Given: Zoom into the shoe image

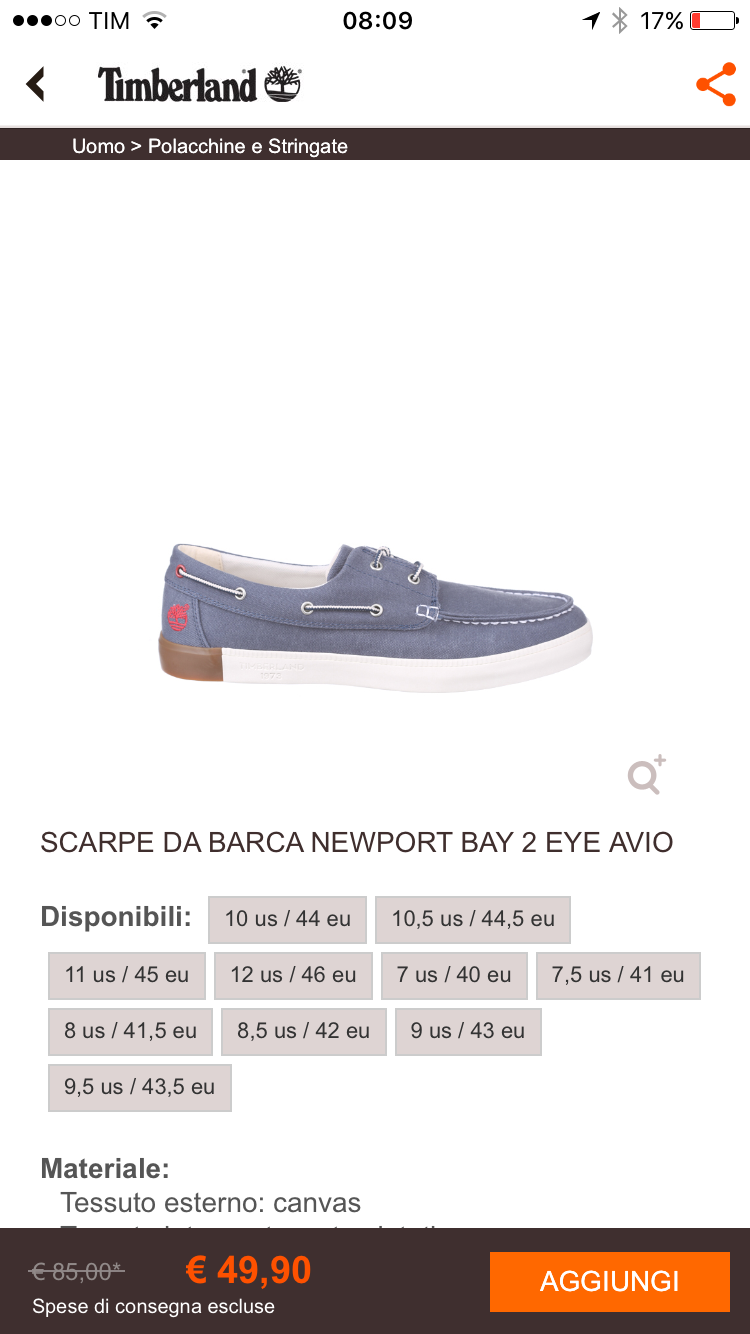Looking at the screenshot, I should (x=646, y=775).
